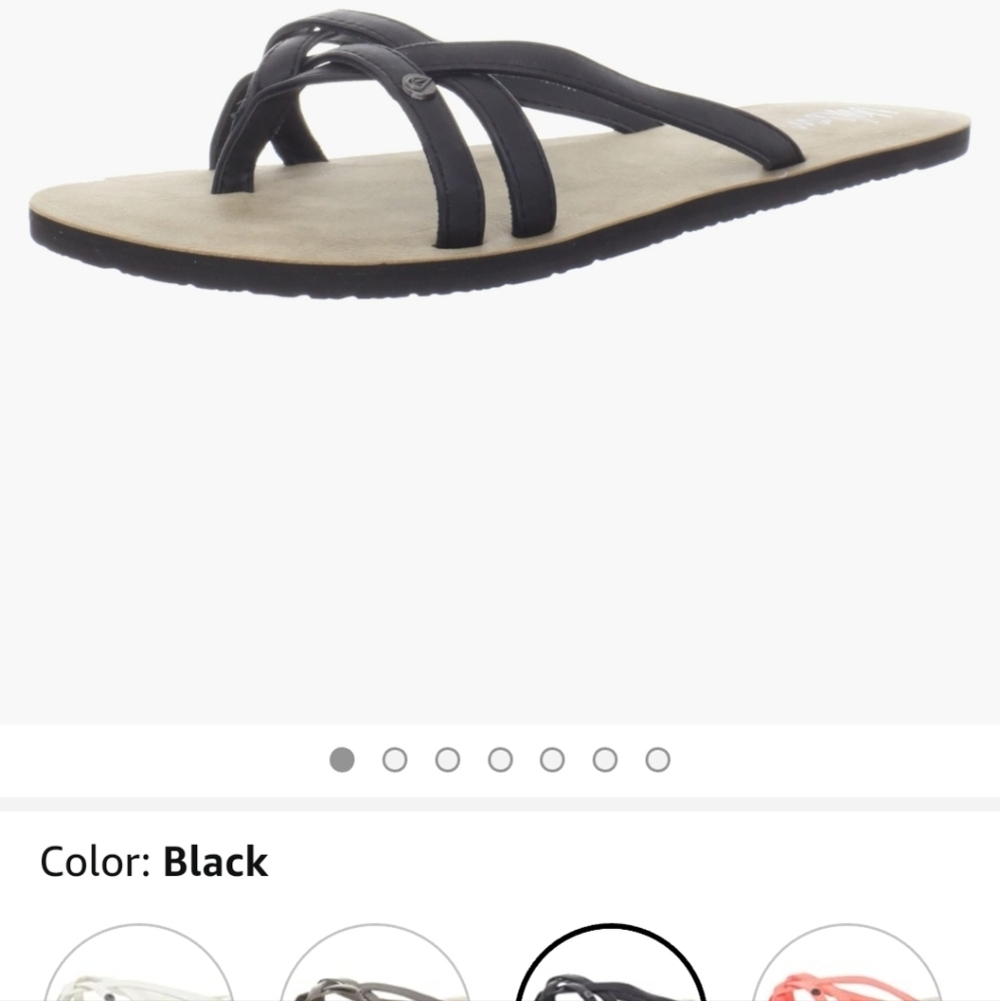This screenshot has width=1000, height=1001.
Task: Select the third carousel pagination dot
Action: point(447,760)
